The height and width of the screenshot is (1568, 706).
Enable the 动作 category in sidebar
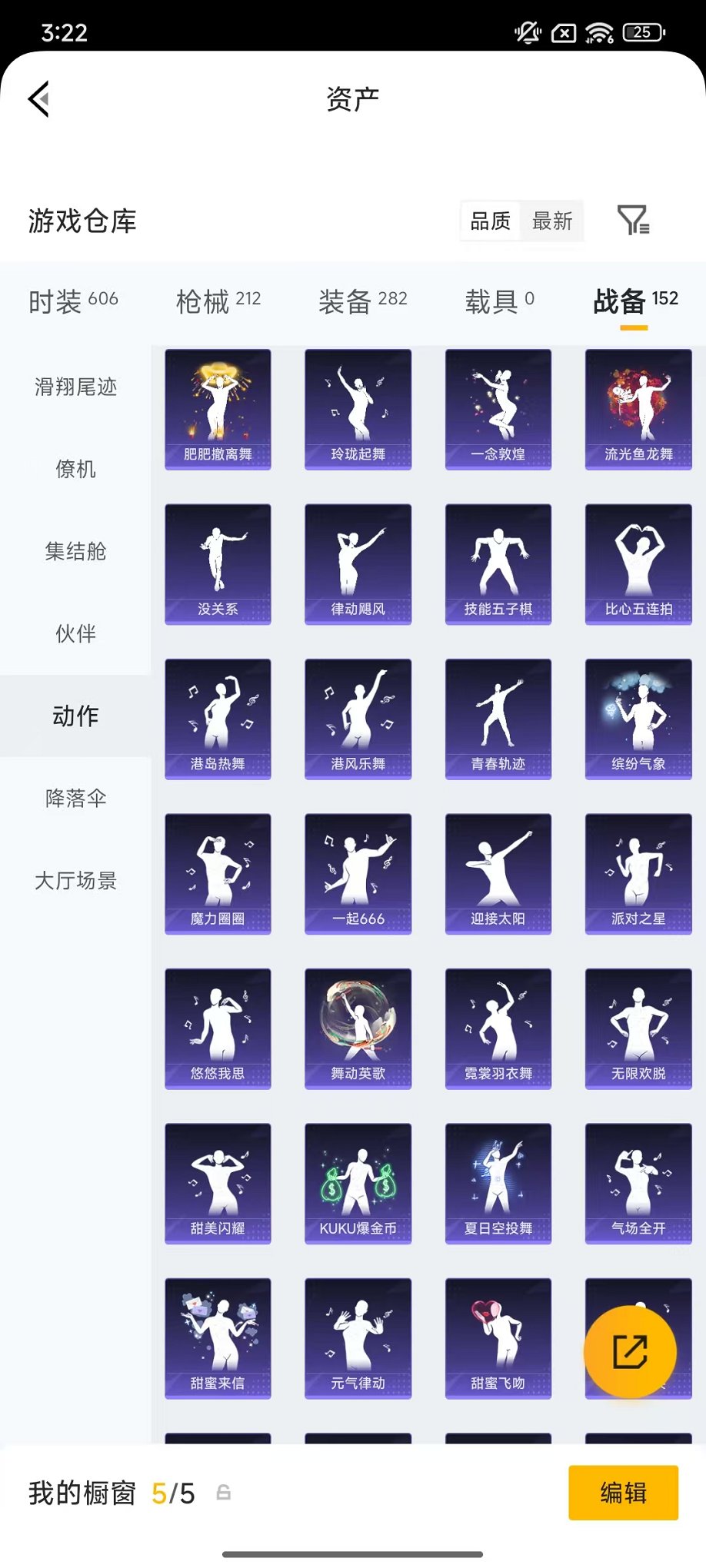(75, 716)
